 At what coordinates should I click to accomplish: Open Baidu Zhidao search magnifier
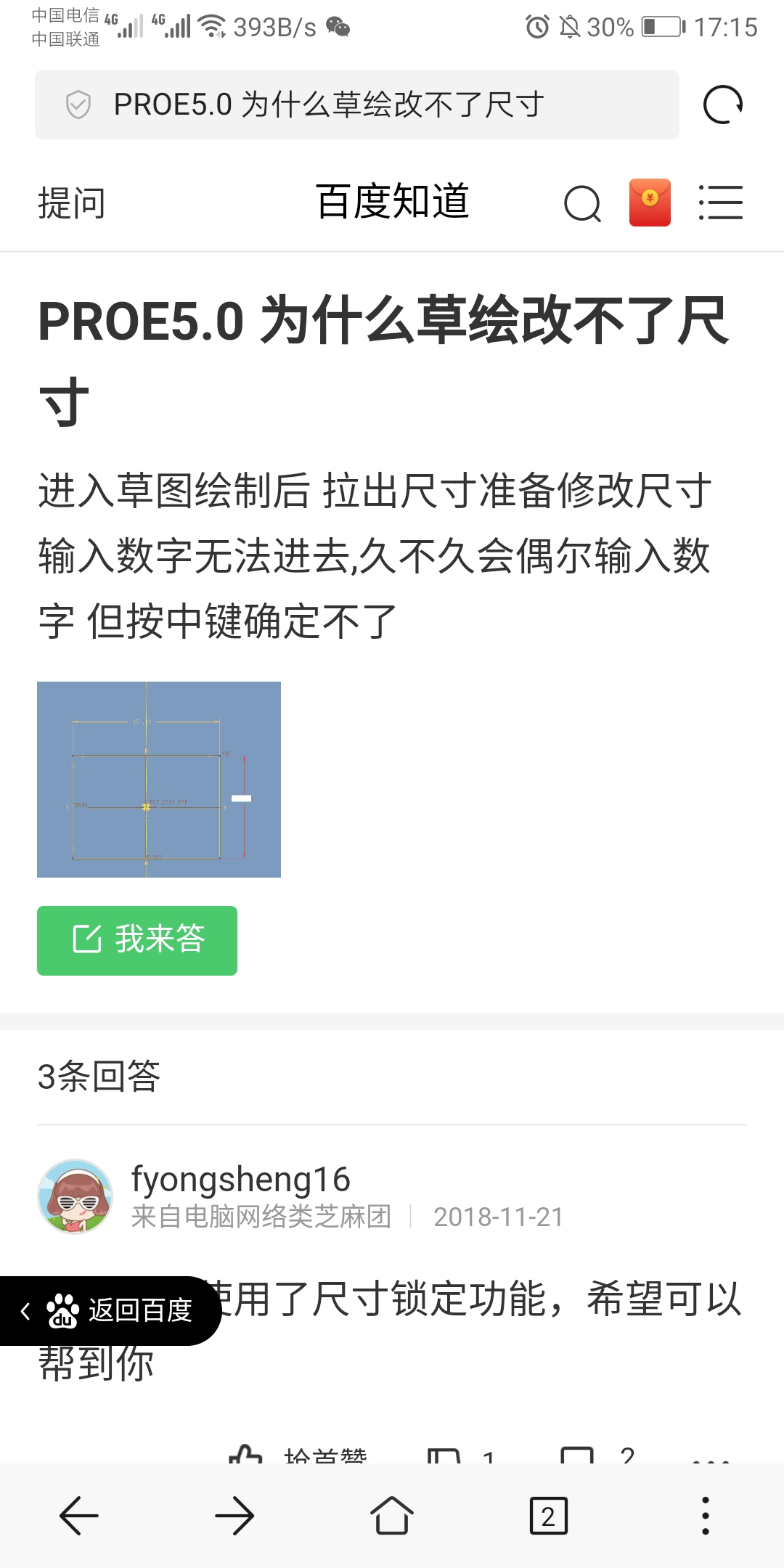pyautogui.click(x=582, y=203)
